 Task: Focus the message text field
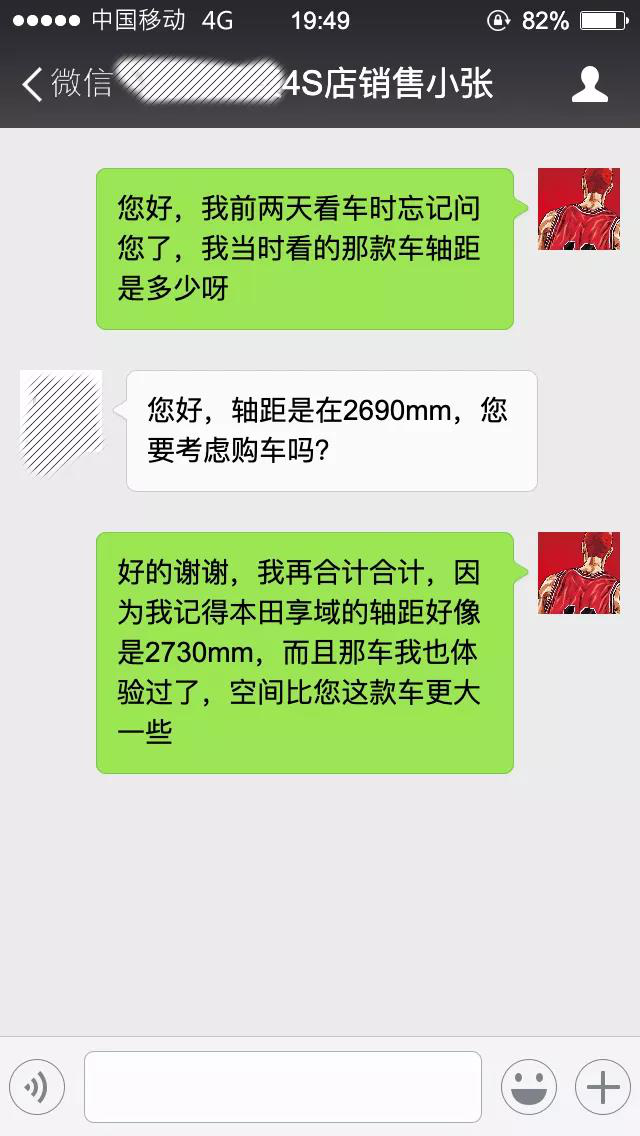click(283, 1087)
